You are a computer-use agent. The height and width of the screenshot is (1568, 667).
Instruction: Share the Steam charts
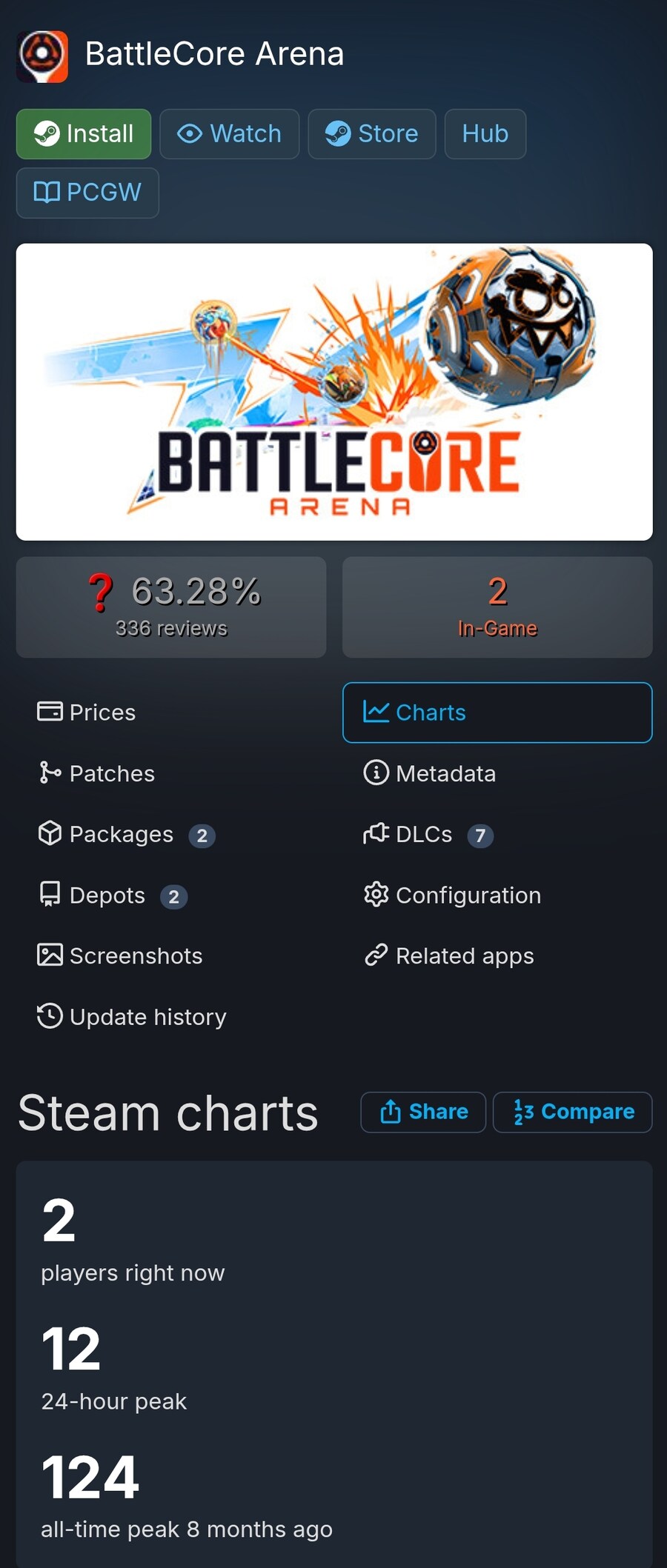coord(423,1112)
